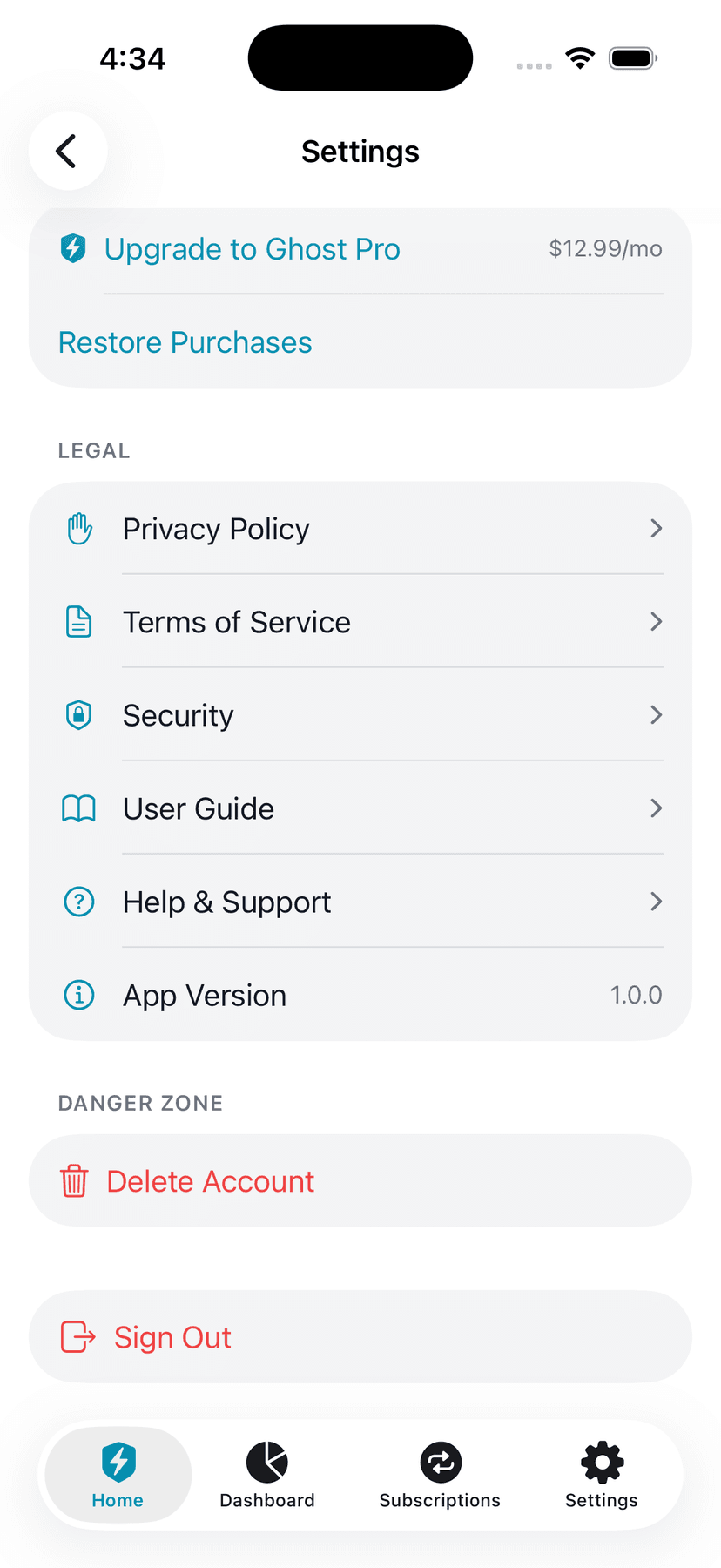Expand the Privacy Policy row chevron

(656, 528)
